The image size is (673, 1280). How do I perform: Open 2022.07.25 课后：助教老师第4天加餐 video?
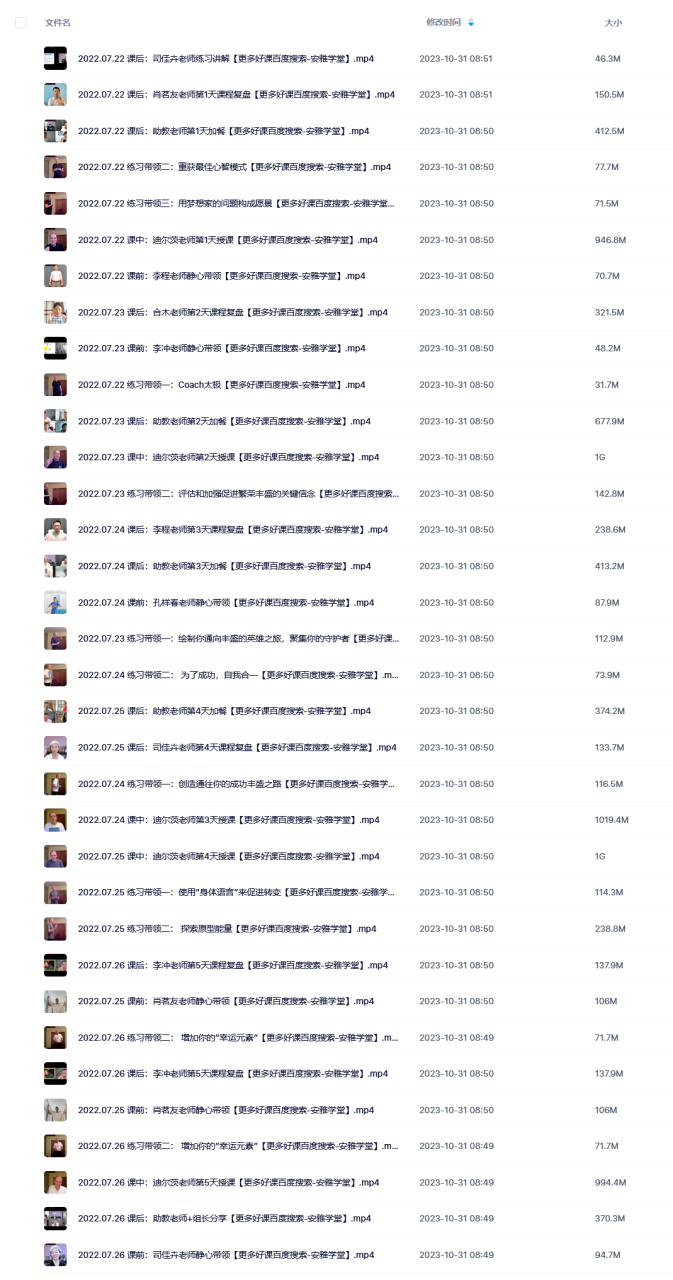(x=224, y=711)
